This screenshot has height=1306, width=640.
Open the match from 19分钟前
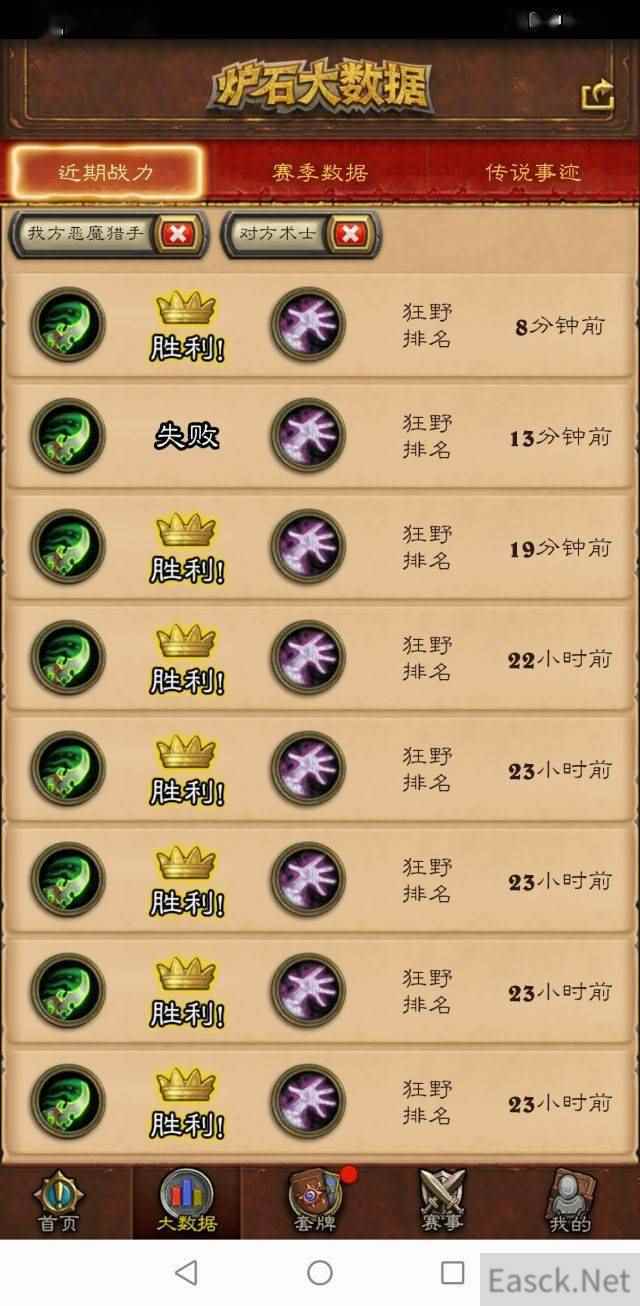point(320,547)
